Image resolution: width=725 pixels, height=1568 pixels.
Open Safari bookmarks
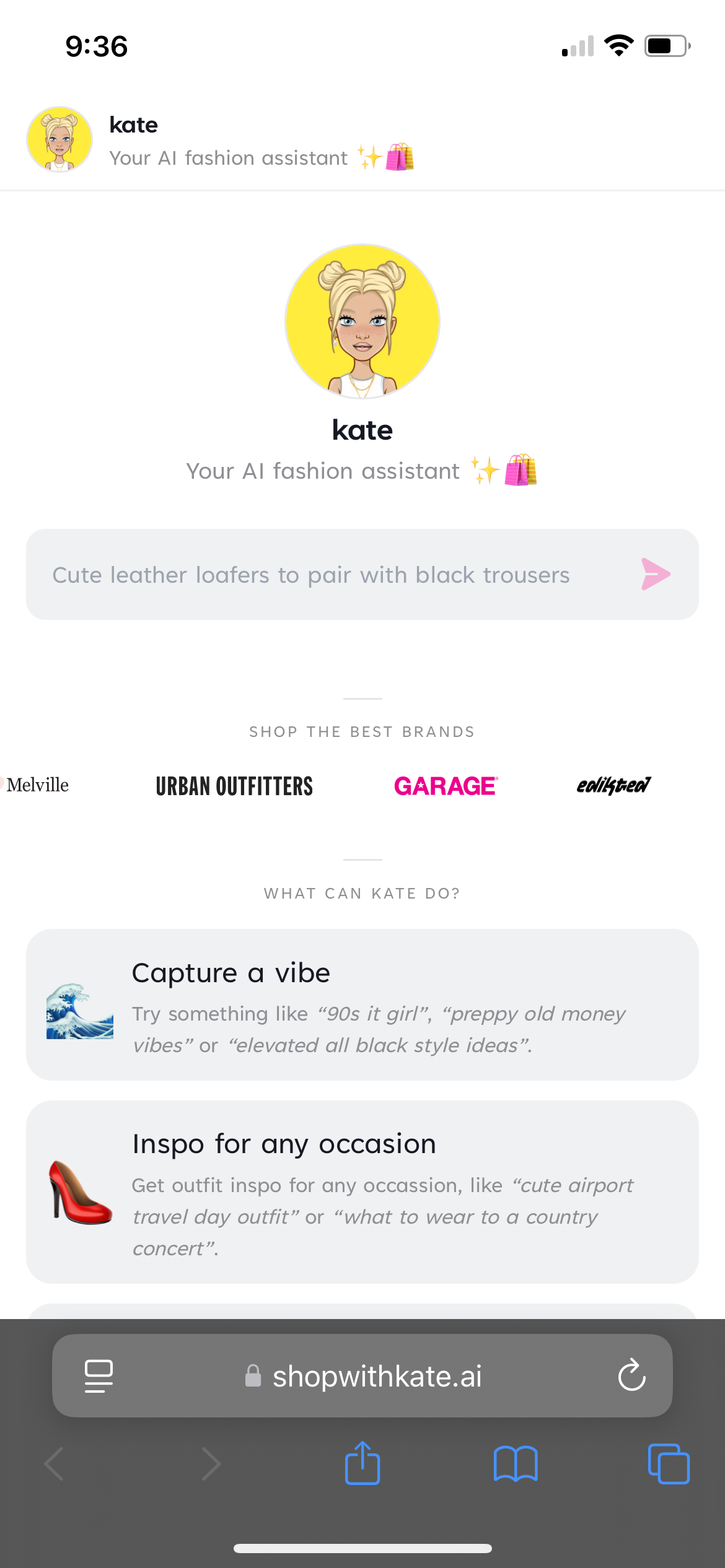point(516,1463)
